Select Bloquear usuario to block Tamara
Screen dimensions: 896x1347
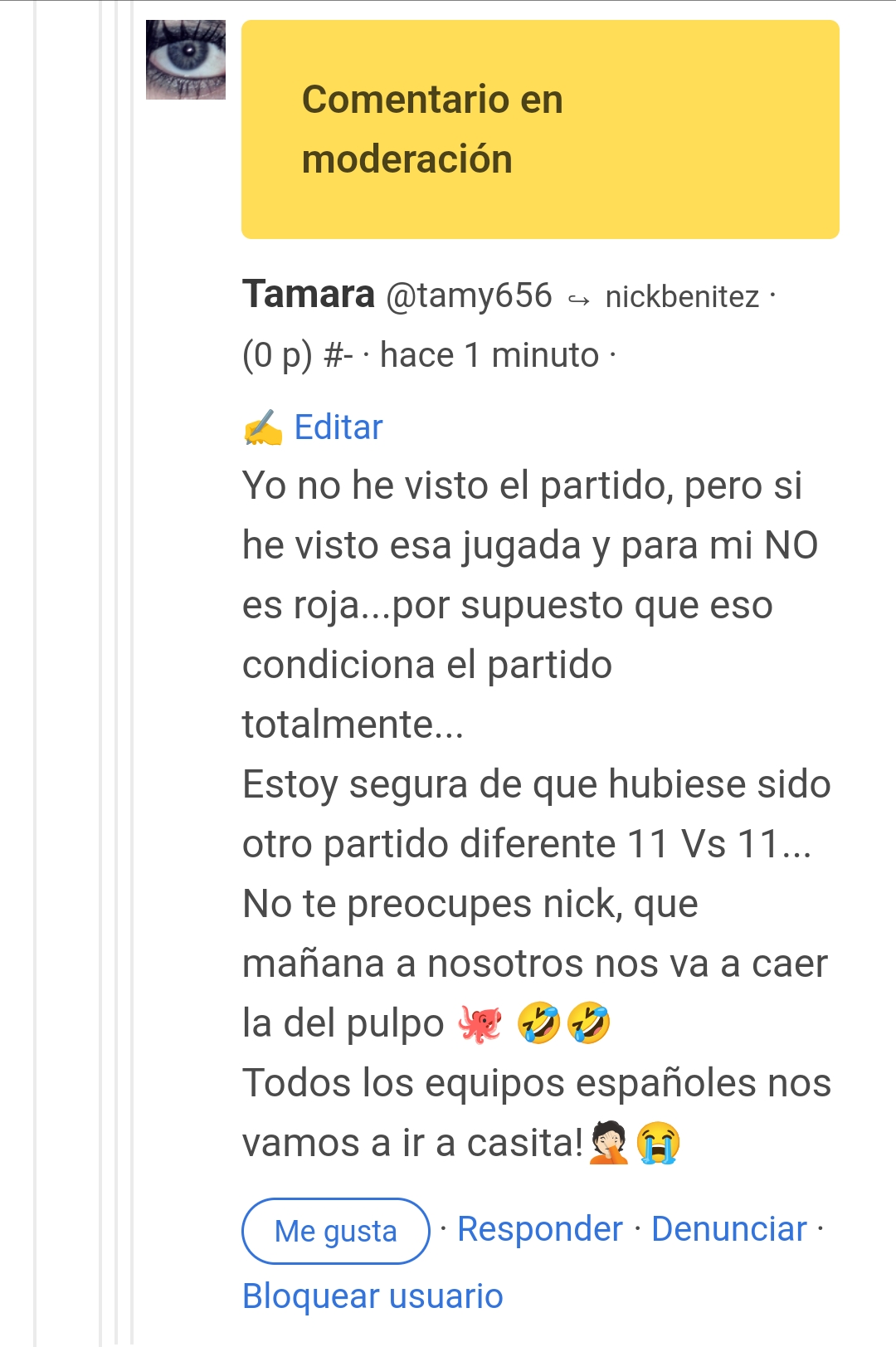coord(373,1296)
